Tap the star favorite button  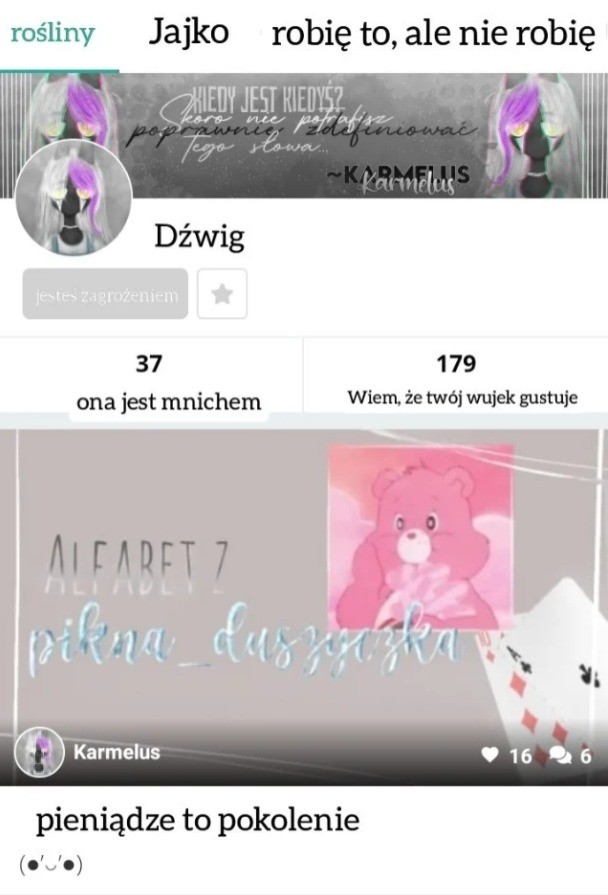coord(222,294)
